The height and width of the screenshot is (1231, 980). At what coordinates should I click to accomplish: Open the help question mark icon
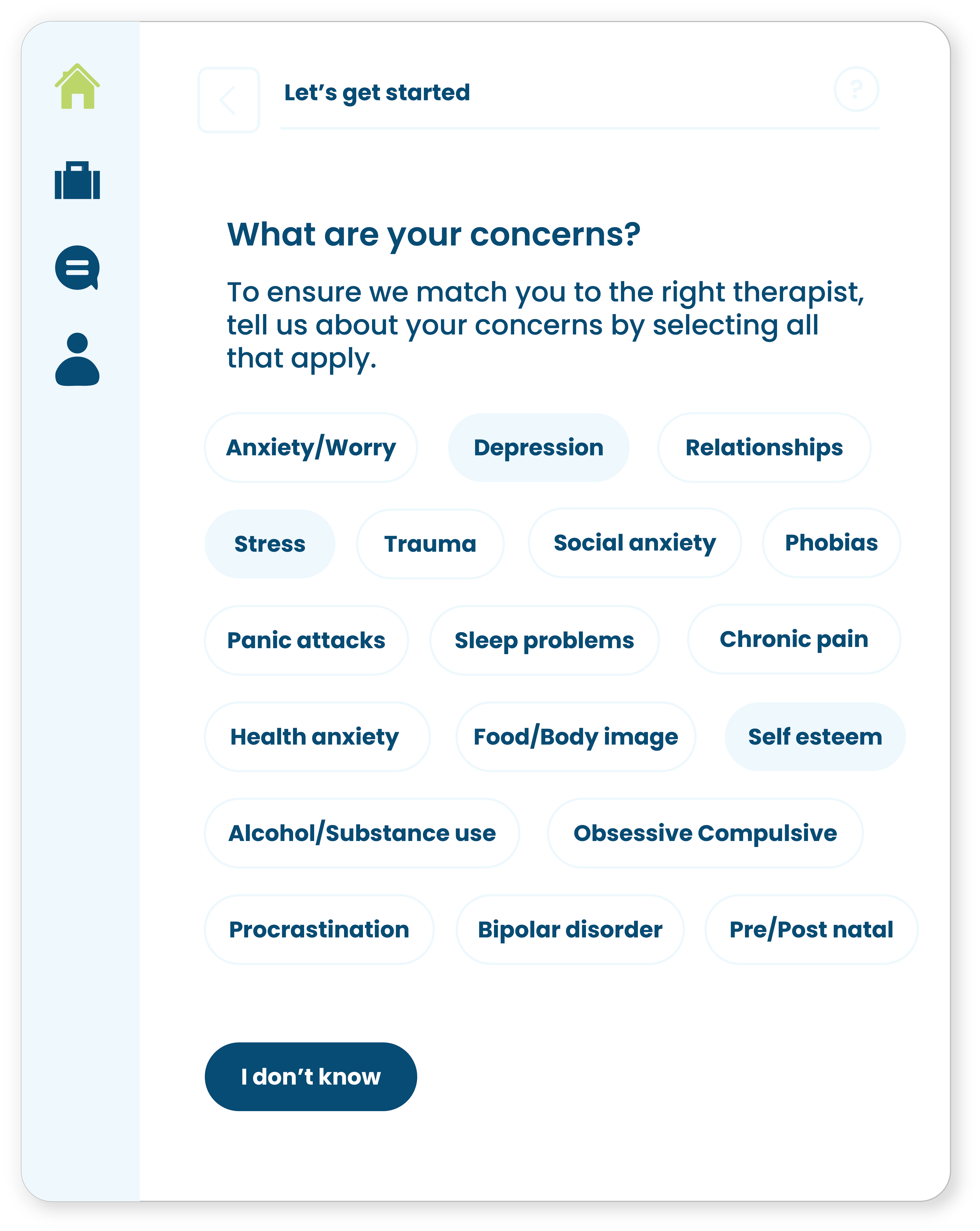click(x=856, y=90)
